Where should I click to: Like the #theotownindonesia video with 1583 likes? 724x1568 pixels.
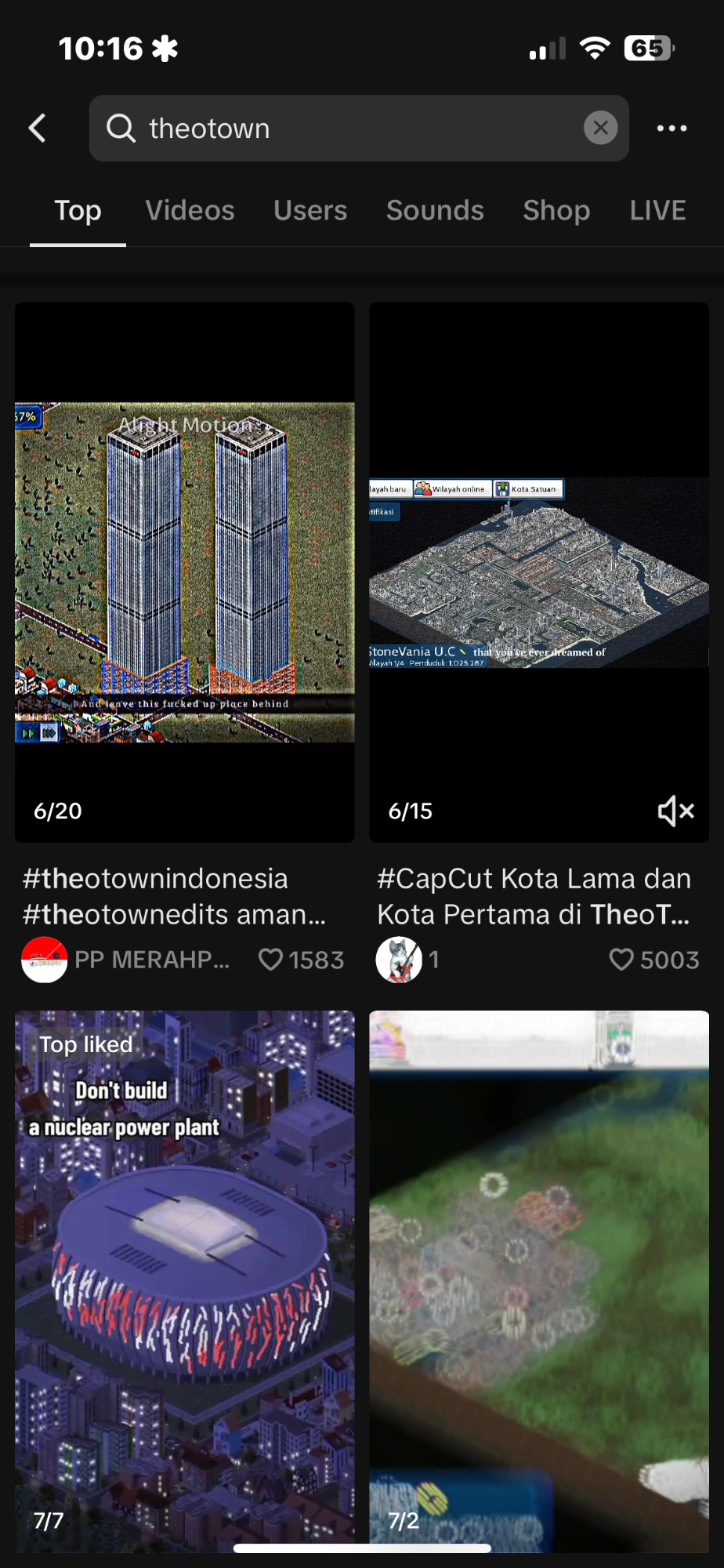coord(271,960)
